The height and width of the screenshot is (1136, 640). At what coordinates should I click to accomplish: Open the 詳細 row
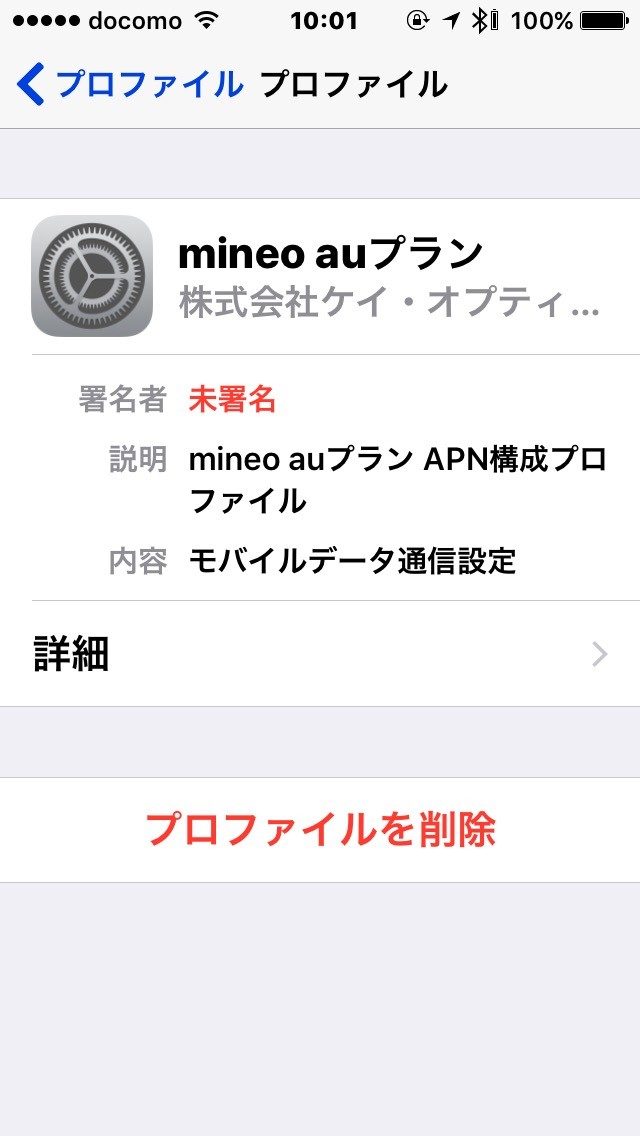[x=320, y=653]
